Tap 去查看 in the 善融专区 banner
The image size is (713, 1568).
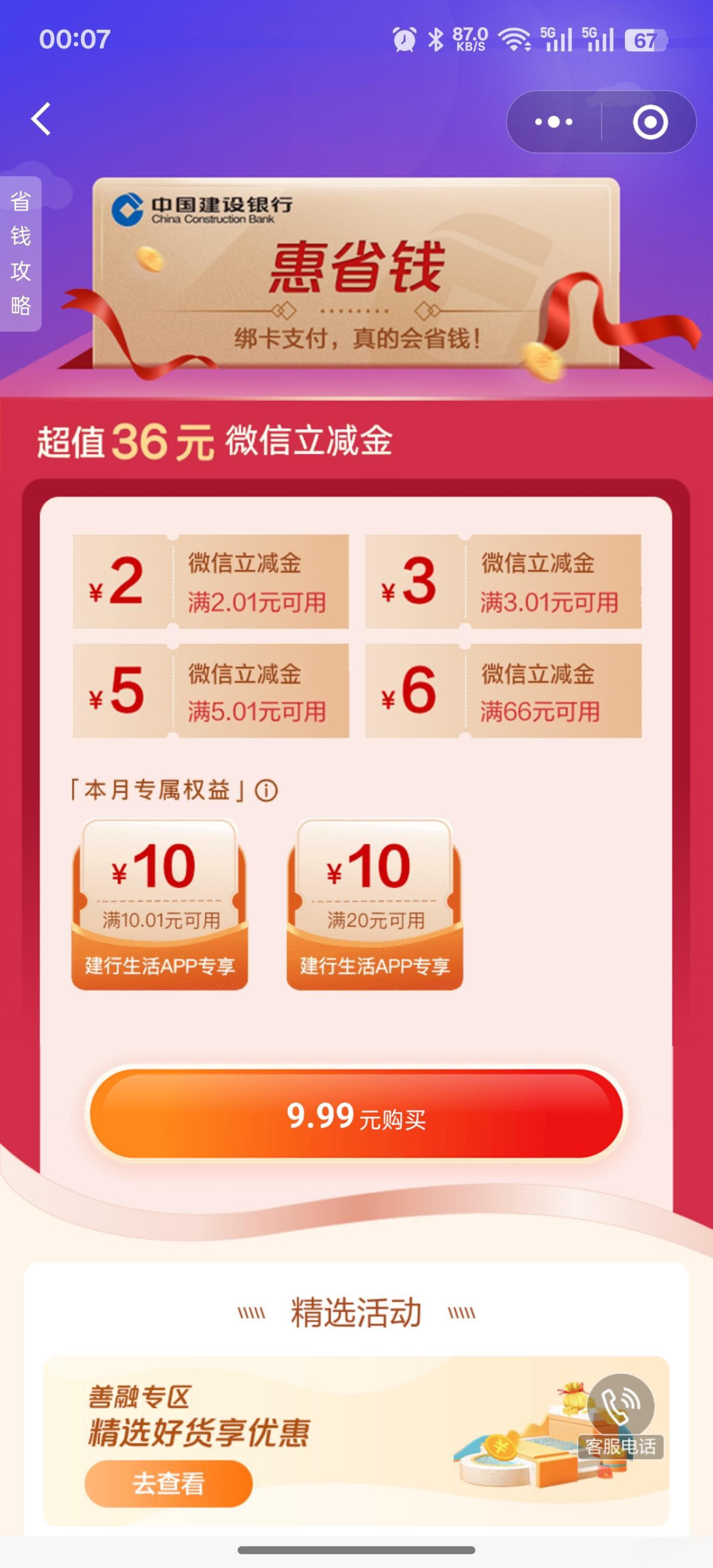(169, 1484)
